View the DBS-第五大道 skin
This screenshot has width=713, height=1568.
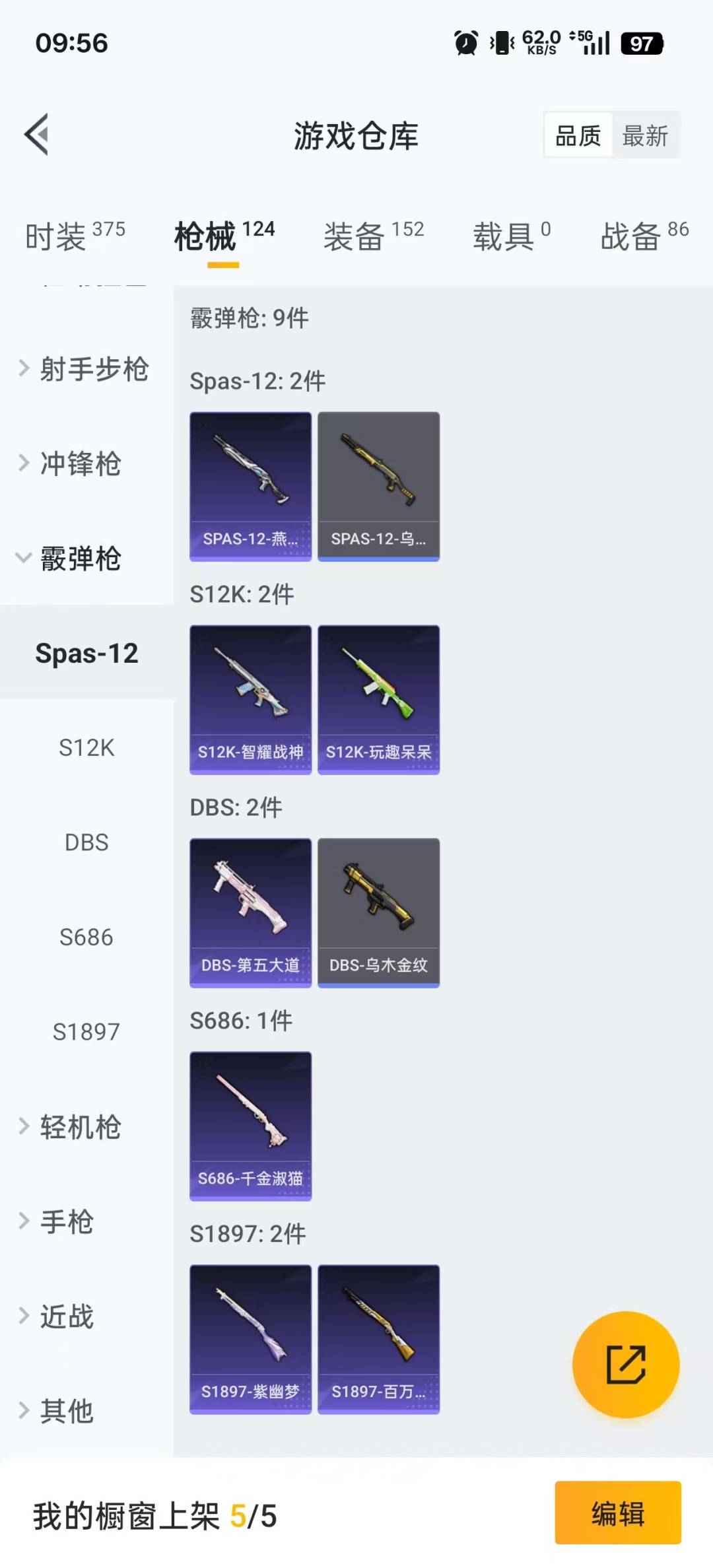(x=250, y=913)
